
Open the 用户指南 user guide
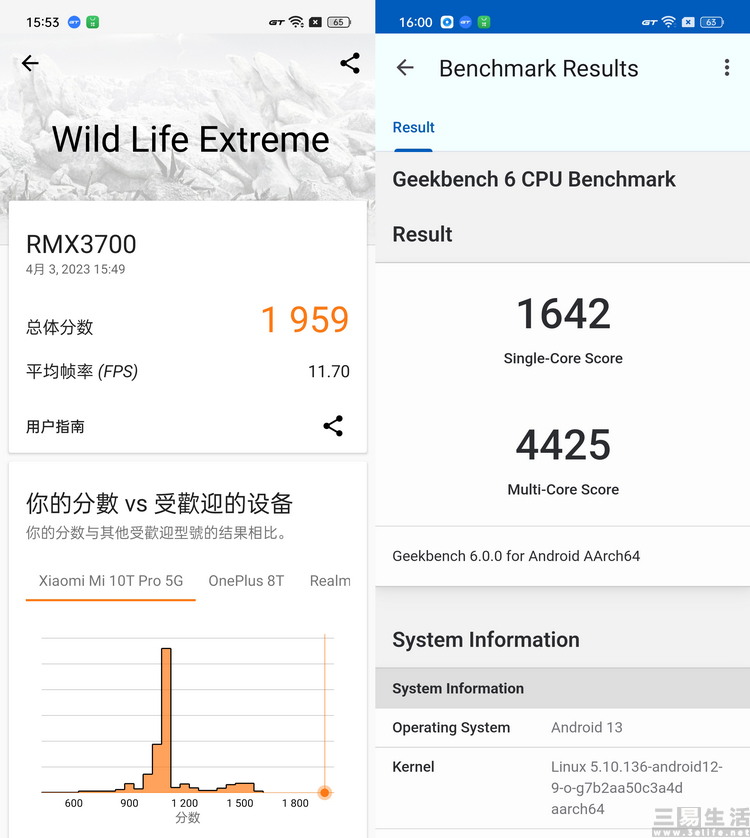tap(56, 426)
